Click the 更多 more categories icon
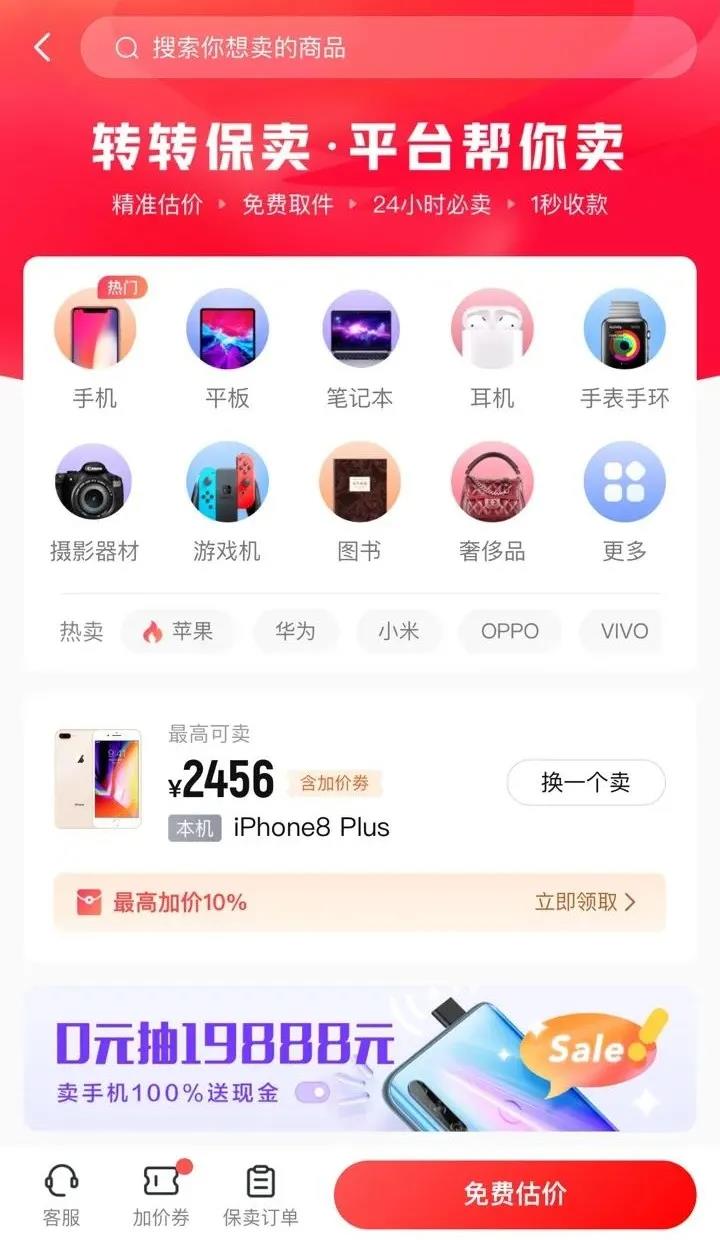The height and width of the screenshot is (1240, 720). click(x=624, y=482)
